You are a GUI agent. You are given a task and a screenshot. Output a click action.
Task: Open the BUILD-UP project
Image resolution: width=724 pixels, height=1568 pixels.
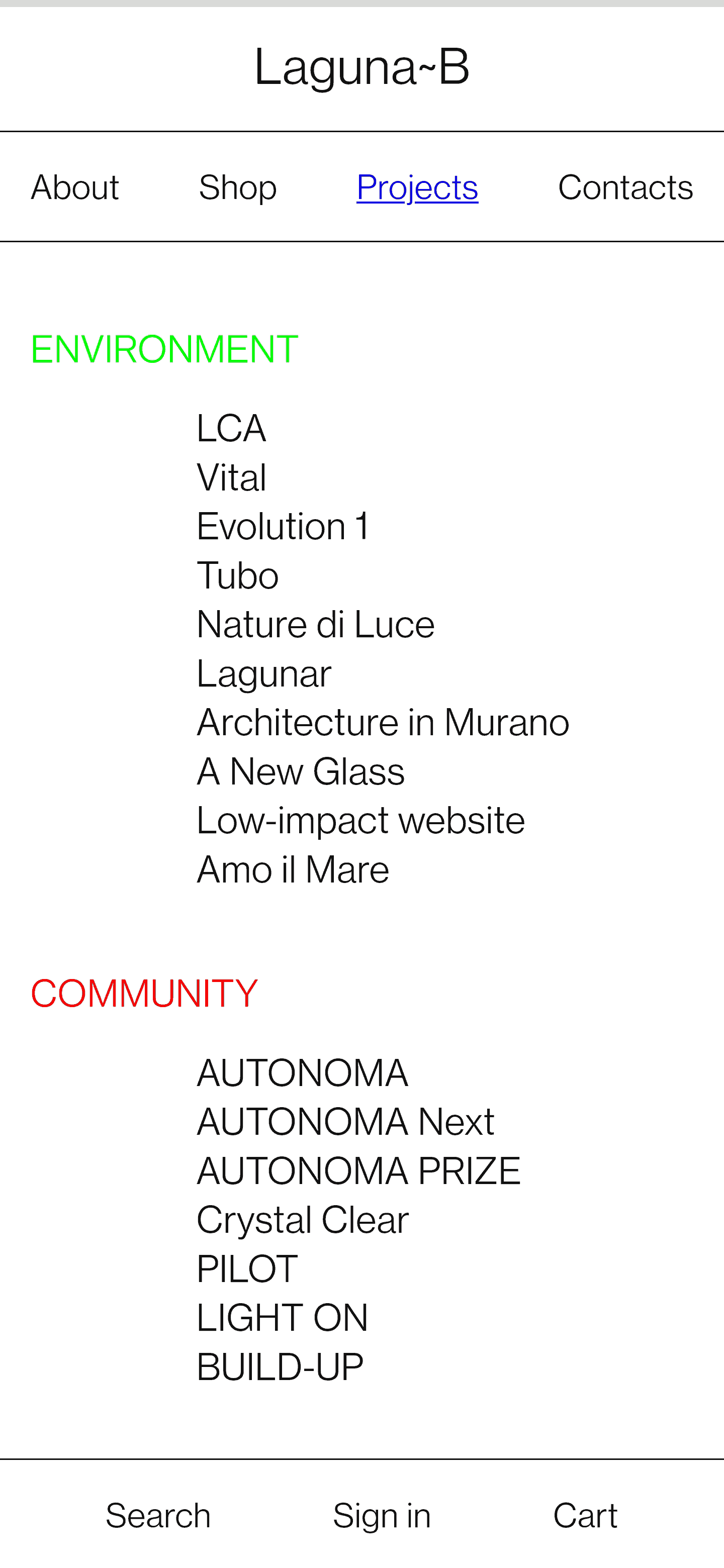(x=280, y=1367)
